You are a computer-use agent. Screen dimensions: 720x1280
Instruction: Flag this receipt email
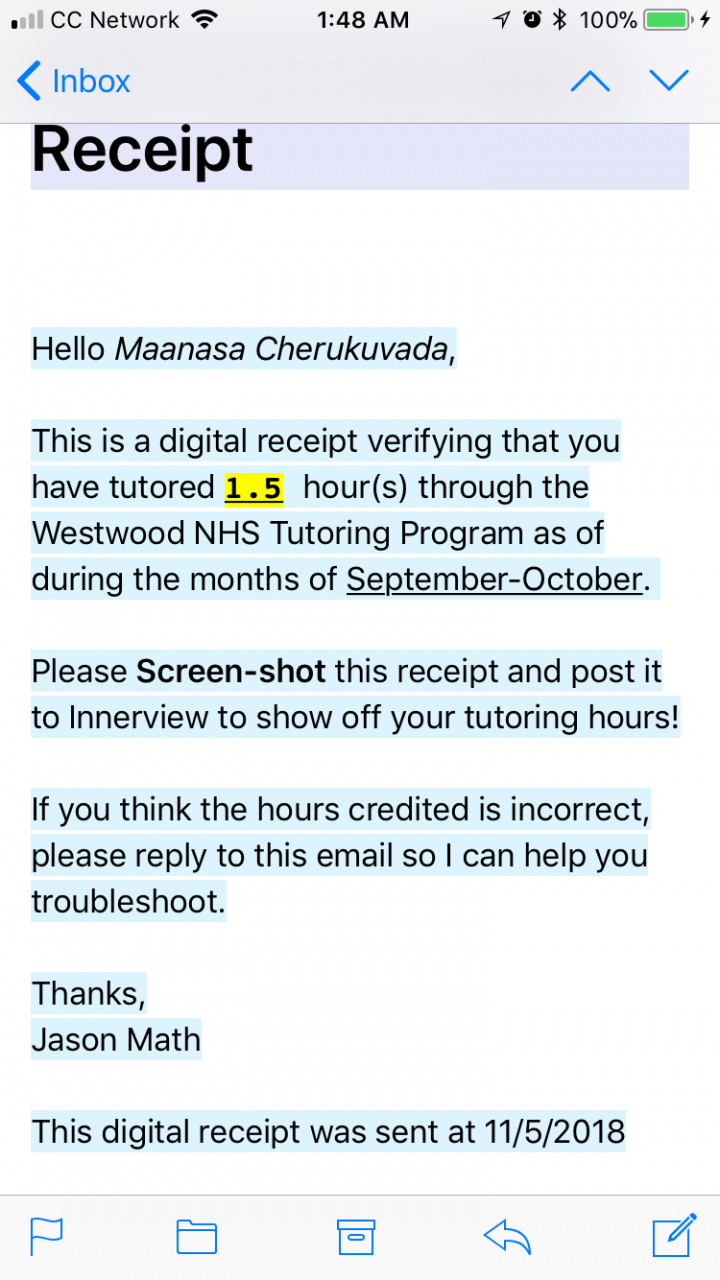46,1236
